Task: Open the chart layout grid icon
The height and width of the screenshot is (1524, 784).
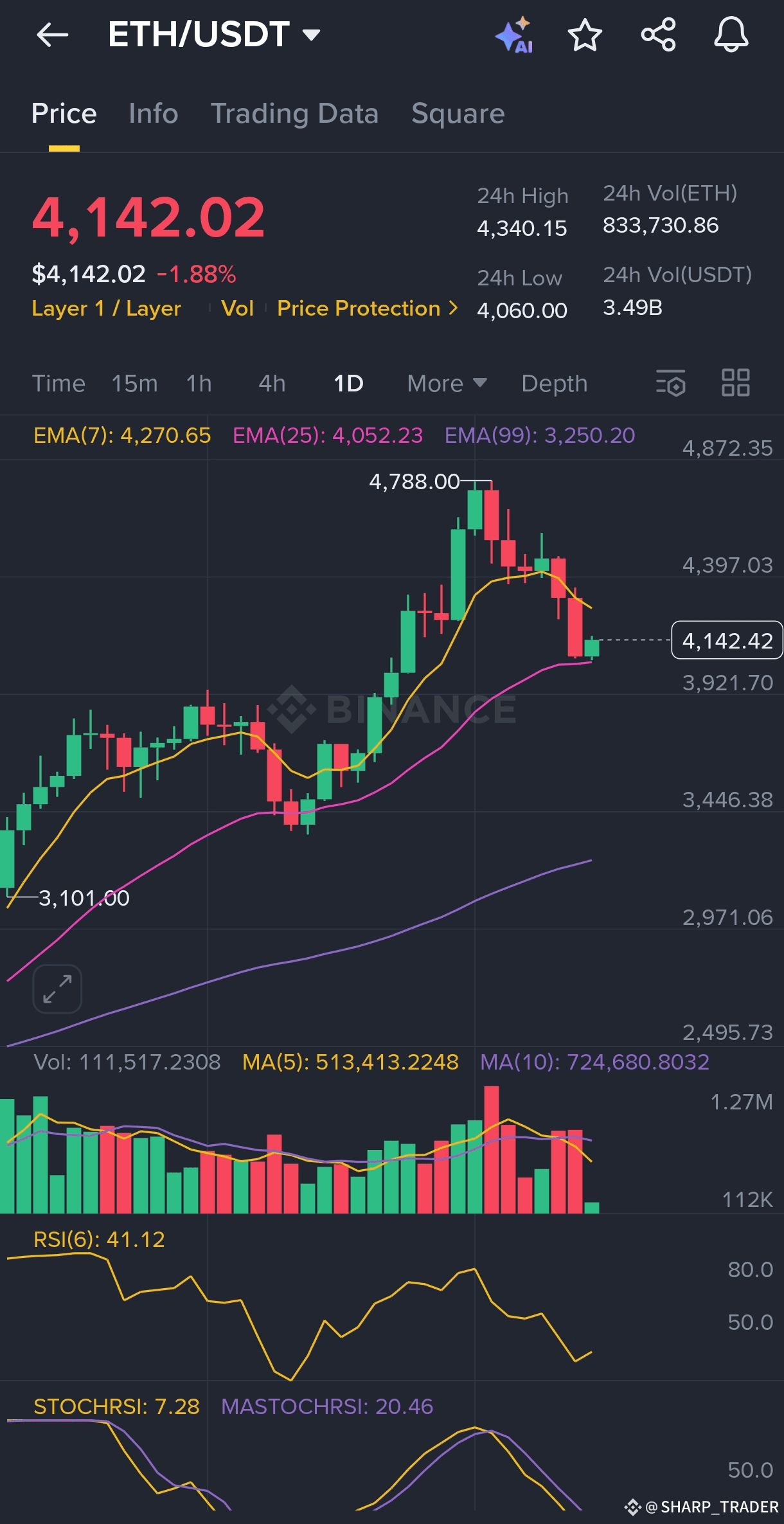Action: coord(736,383)
